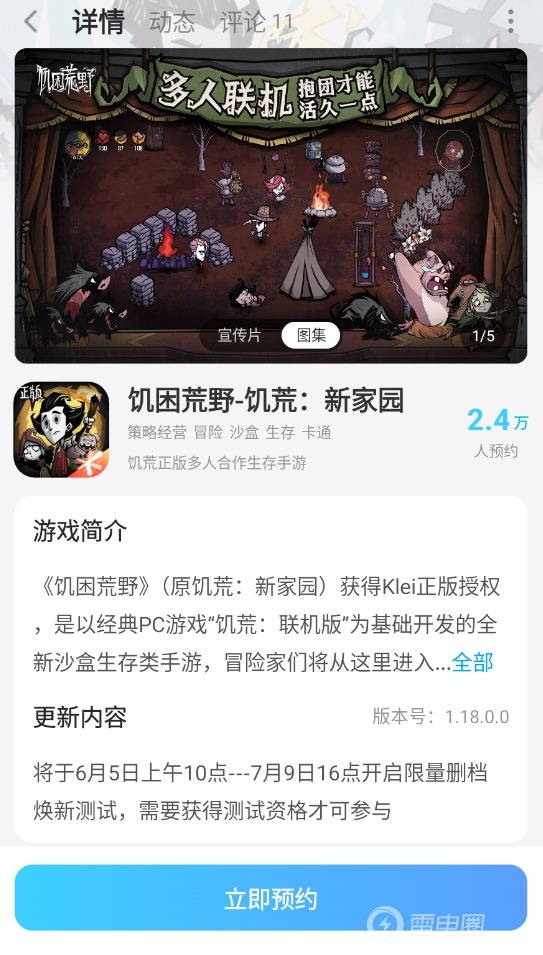Tap the 立即预约 button

(271, 898)
